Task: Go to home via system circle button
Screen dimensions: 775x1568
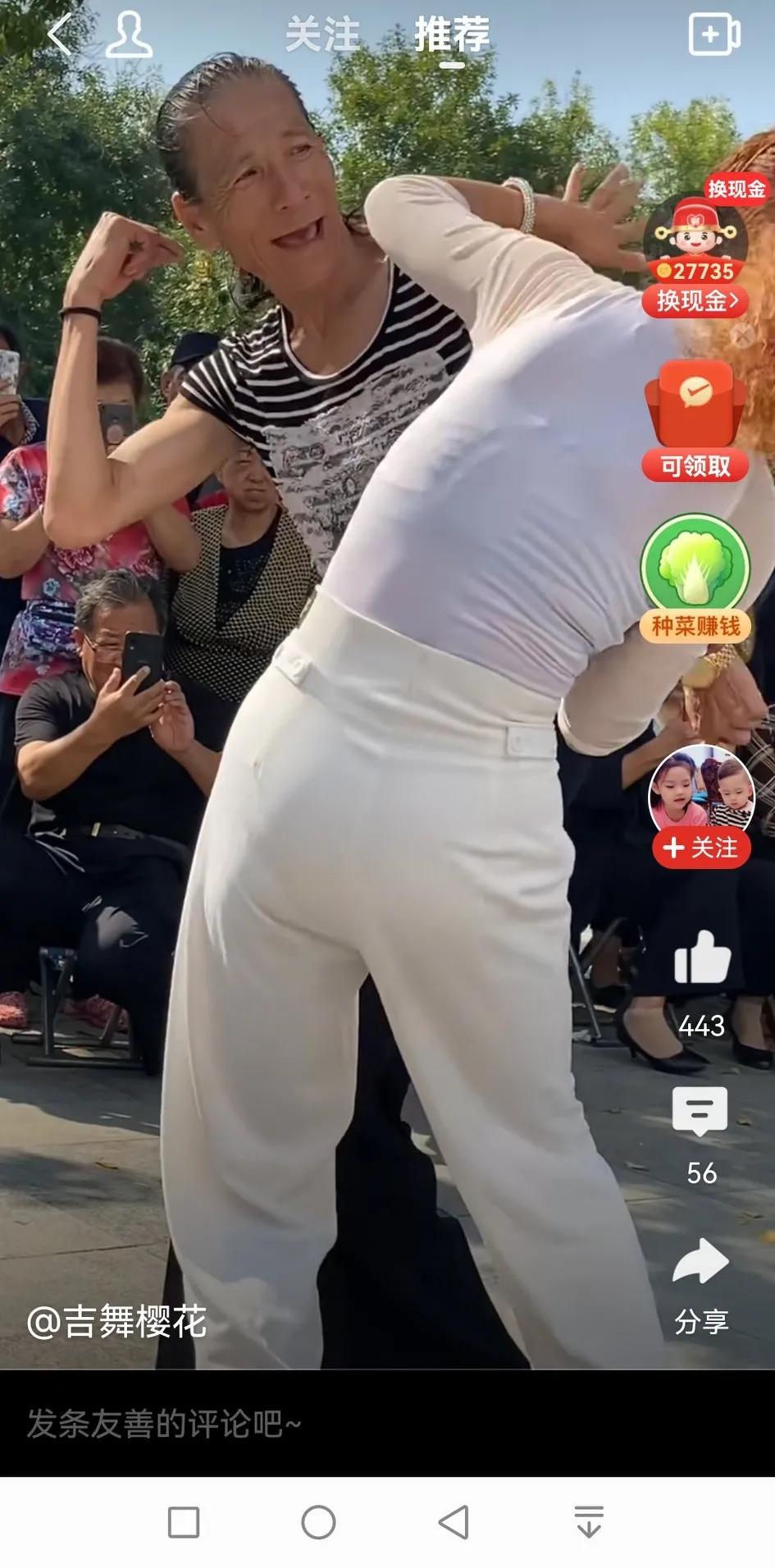Action: (318, 1522)
